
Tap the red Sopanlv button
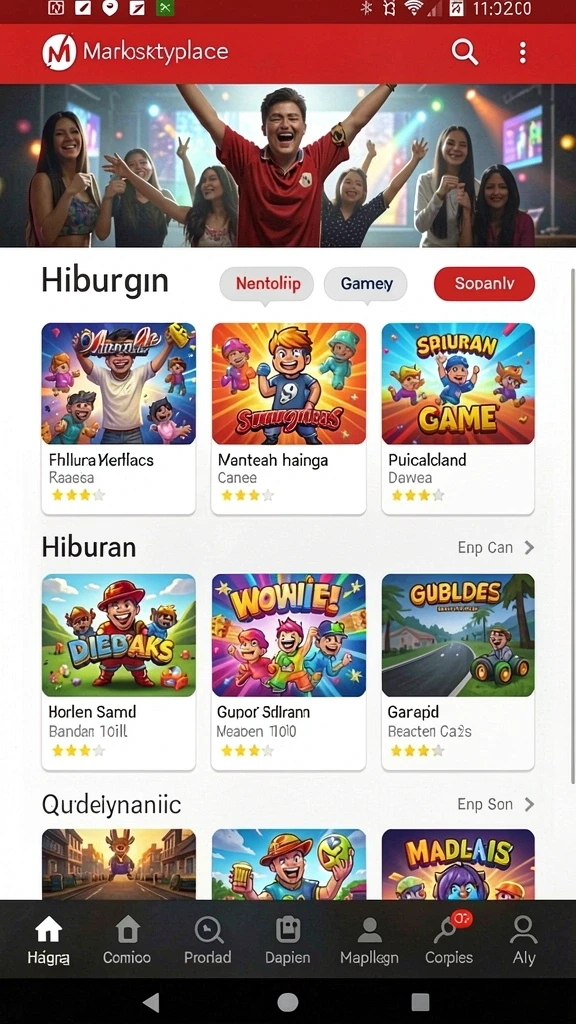pos(485,284)
